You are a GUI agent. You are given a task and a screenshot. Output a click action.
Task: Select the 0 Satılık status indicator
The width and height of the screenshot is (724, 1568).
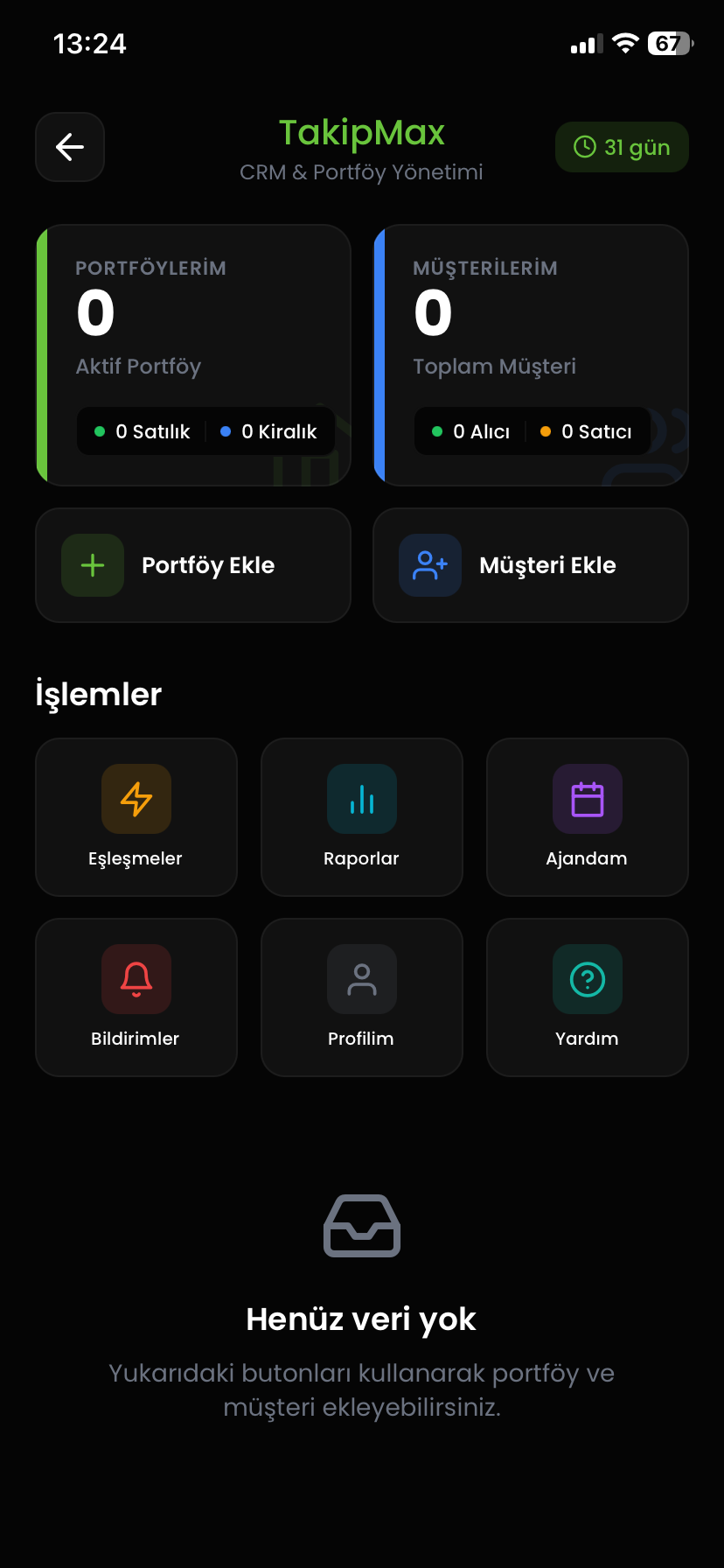140,431
